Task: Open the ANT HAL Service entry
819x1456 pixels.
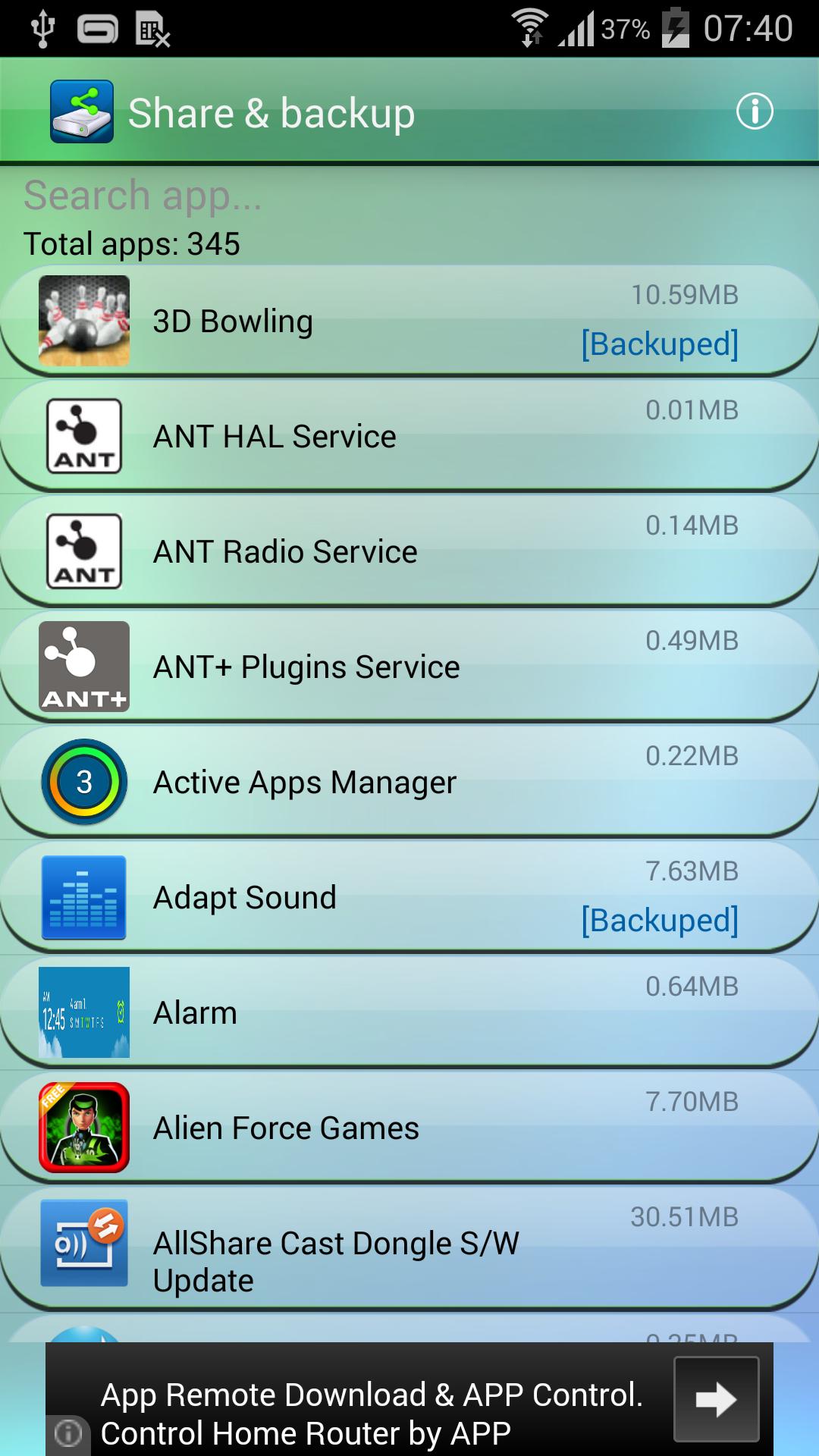Action: click(409, 437)
